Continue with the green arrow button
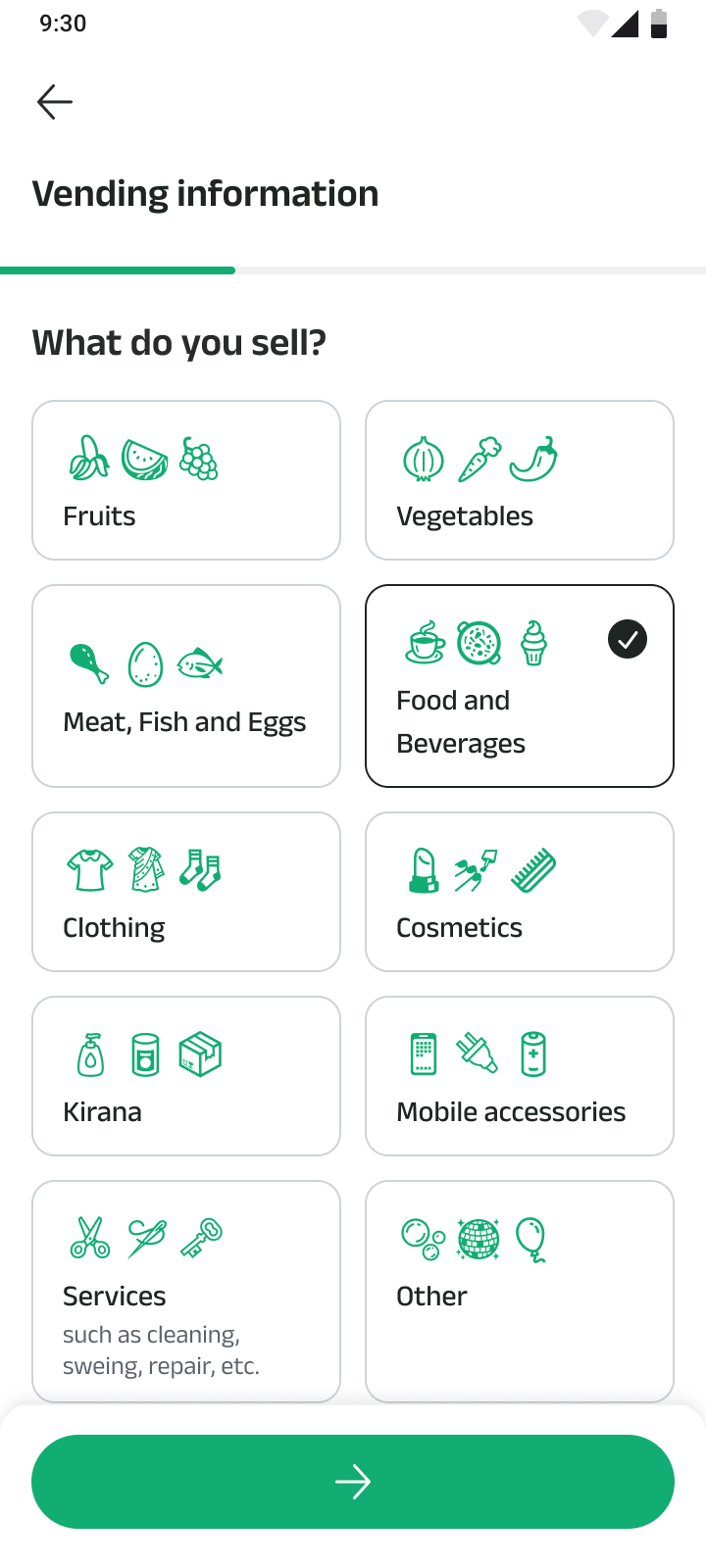 point(353,1482)
